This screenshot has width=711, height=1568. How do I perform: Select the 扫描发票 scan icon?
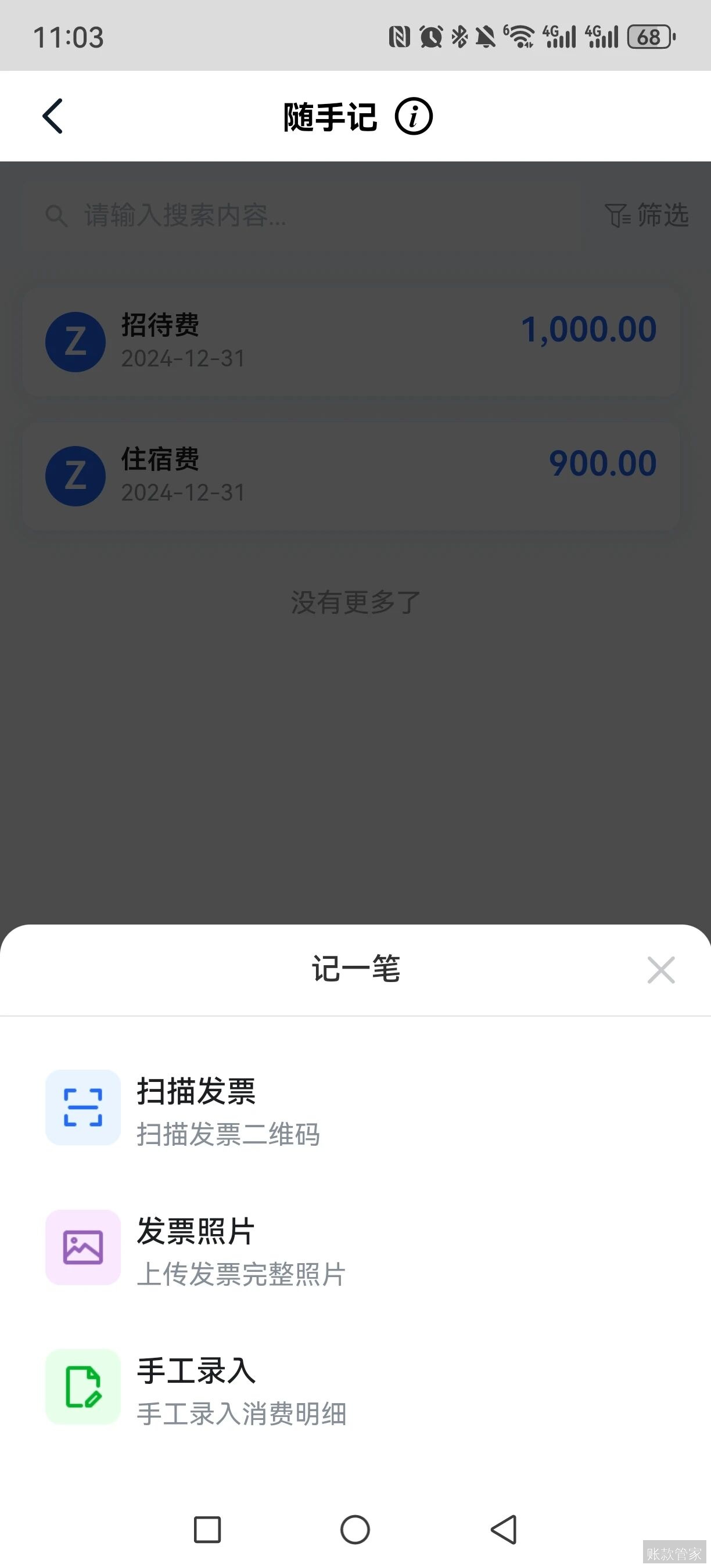tap(83, 1109)
